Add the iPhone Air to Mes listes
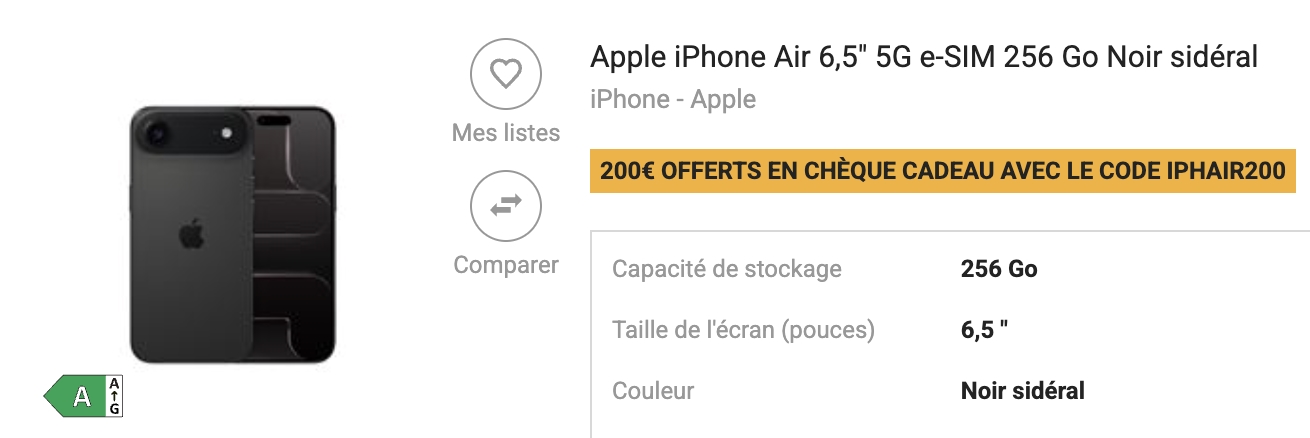This screenshot has height=438, width=1310. [505, 74]
